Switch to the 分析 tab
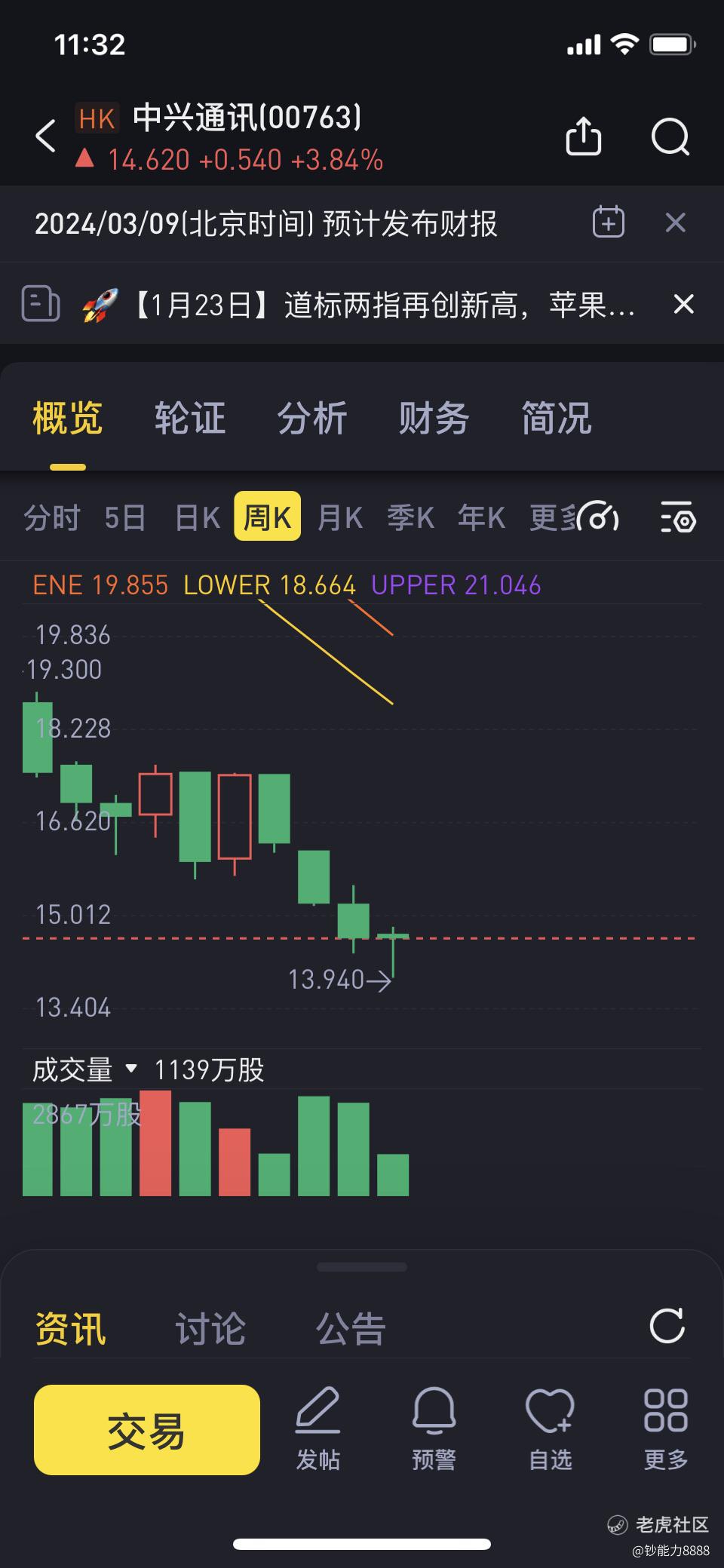Viewport: 724px width, 1568px height. 312,419
